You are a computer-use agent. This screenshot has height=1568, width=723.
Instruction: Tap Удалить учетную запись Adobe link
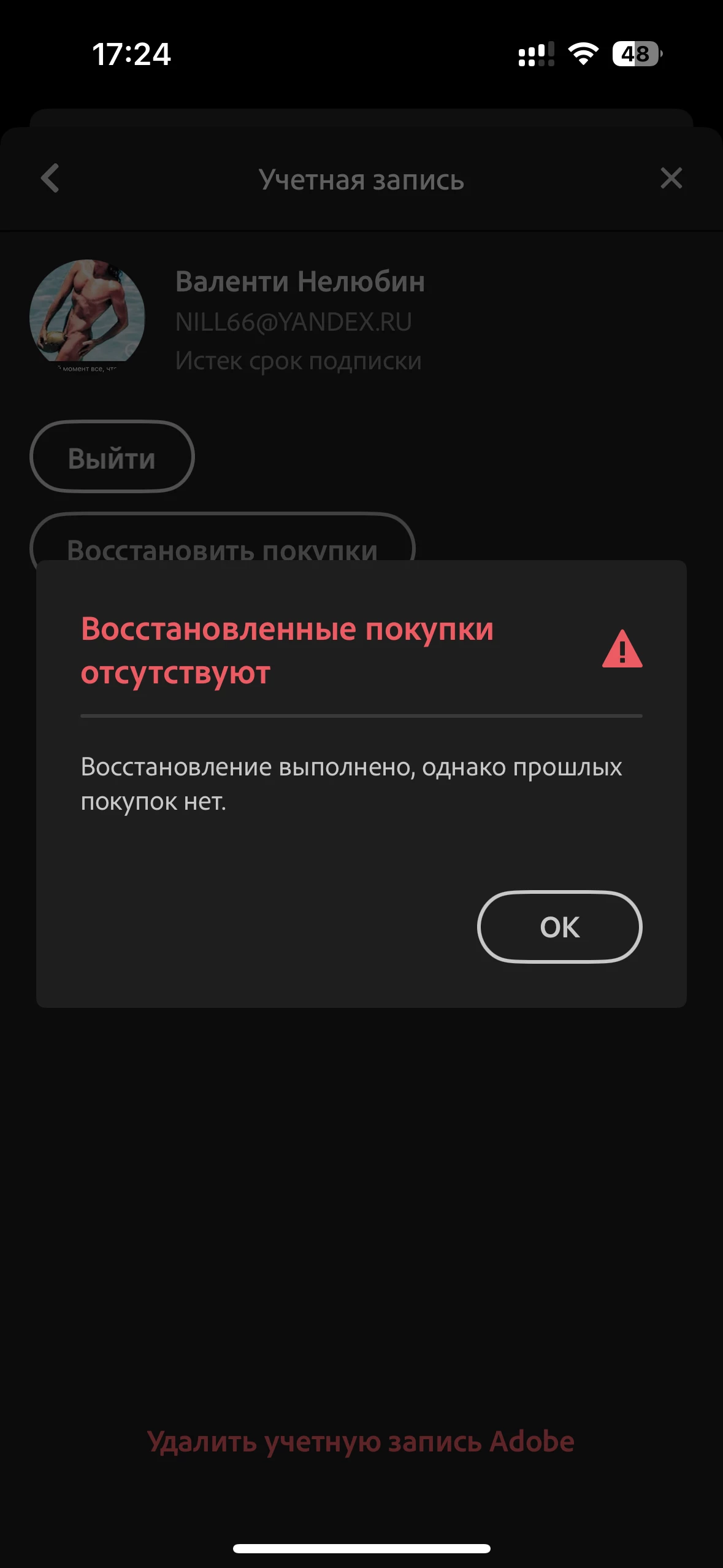(x=361, y=1441)
